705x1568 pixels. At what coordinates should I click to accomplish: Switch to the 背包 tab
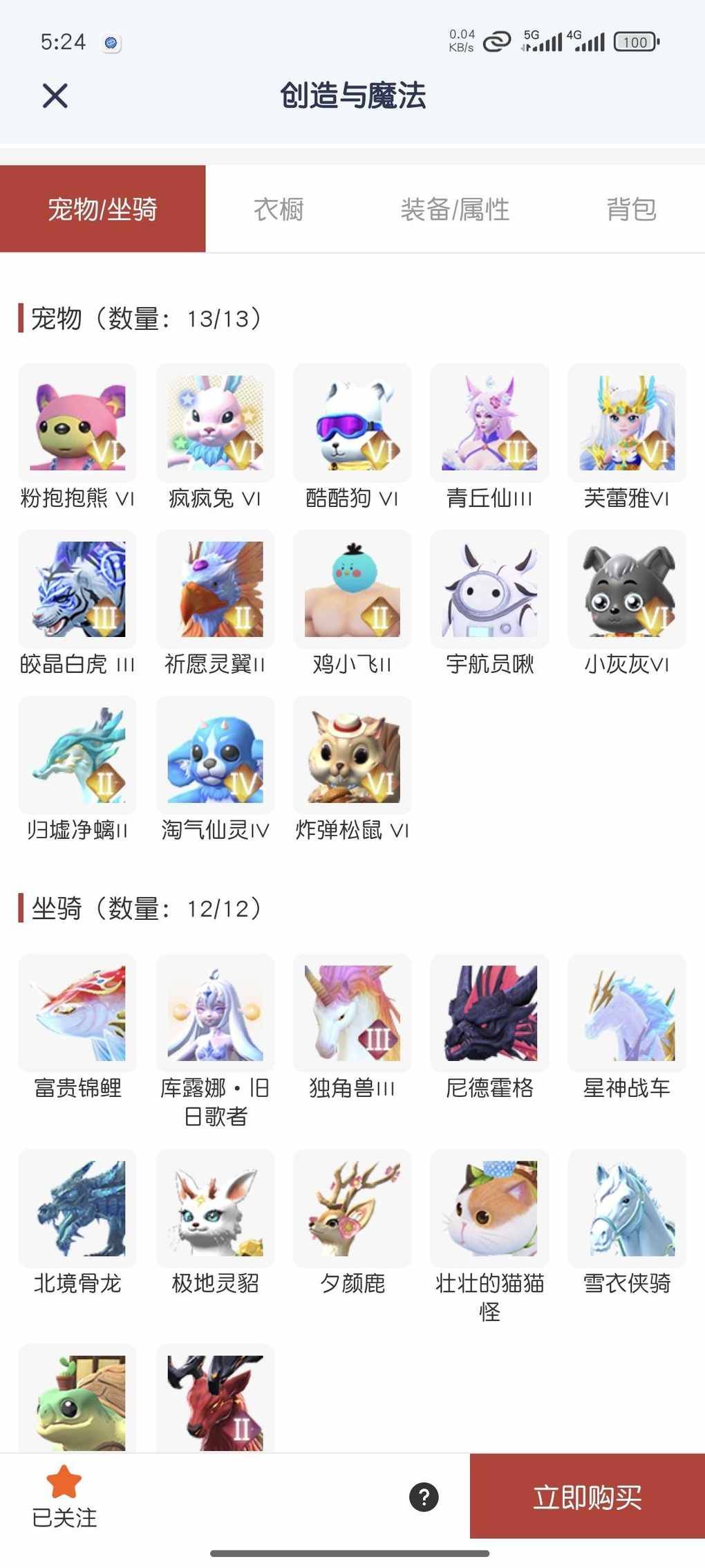630,209
